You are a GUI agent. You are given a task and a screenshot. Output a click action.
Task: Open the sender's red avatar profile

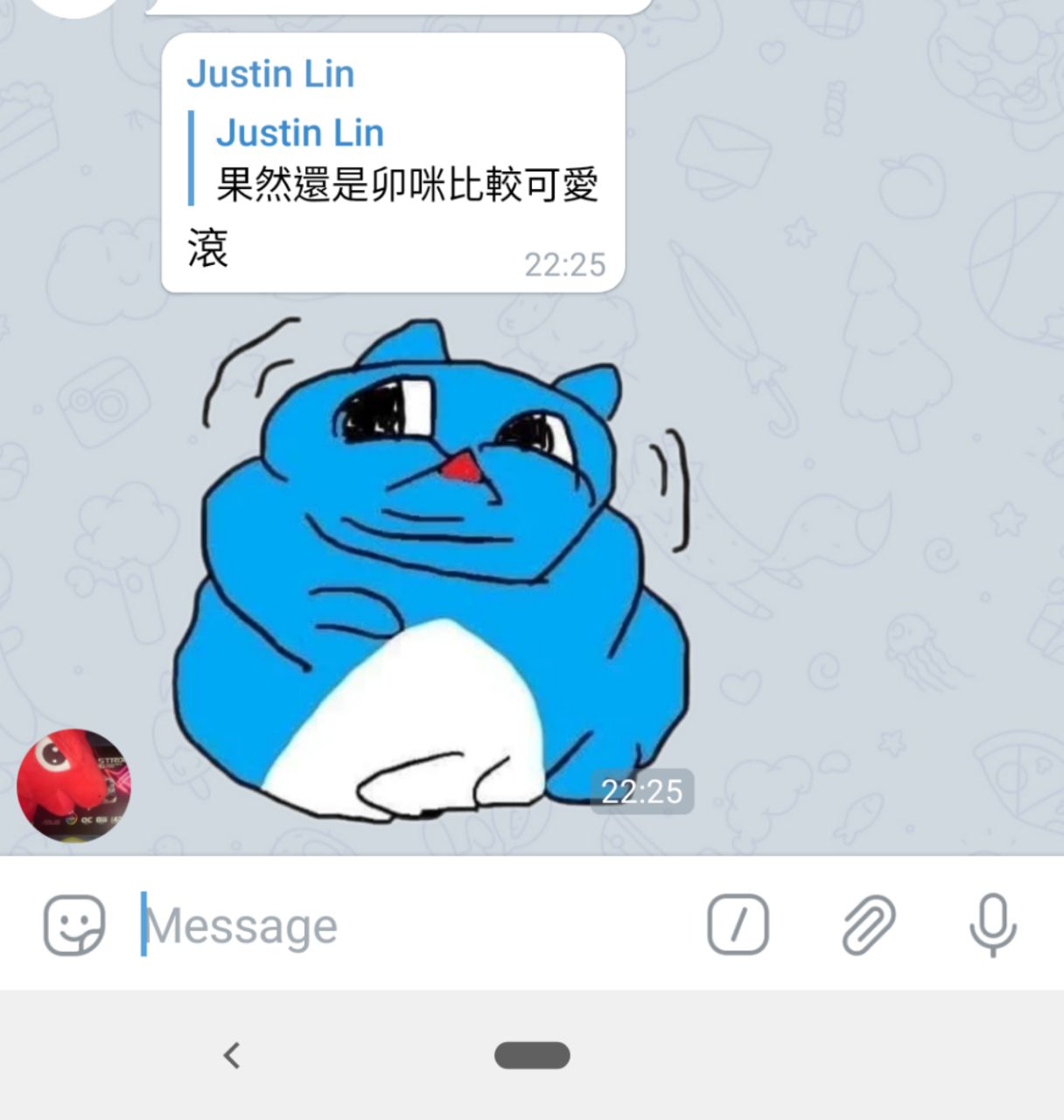74,785
